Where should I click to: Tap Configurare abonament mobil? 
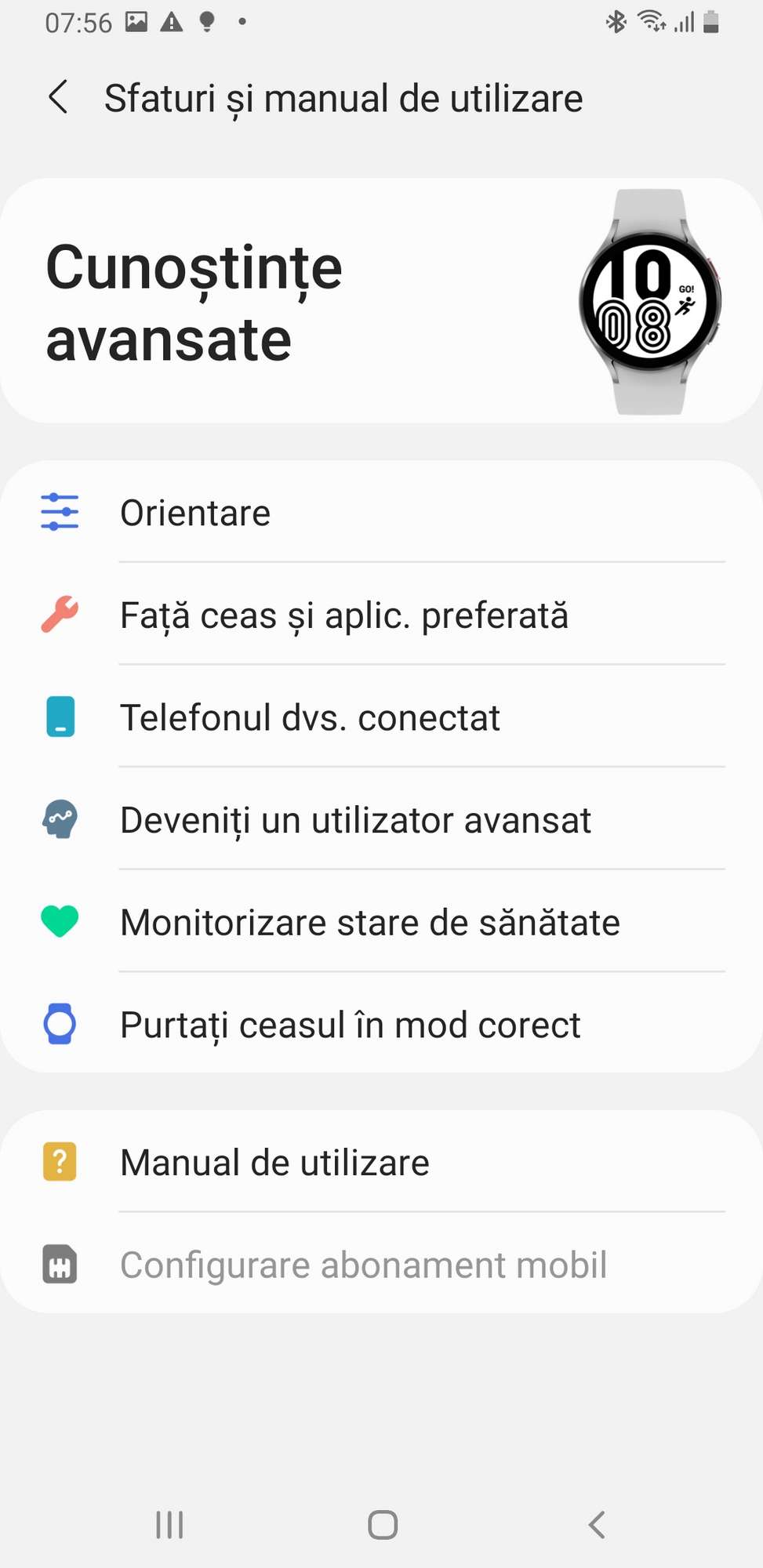(x=381, y=1264)
